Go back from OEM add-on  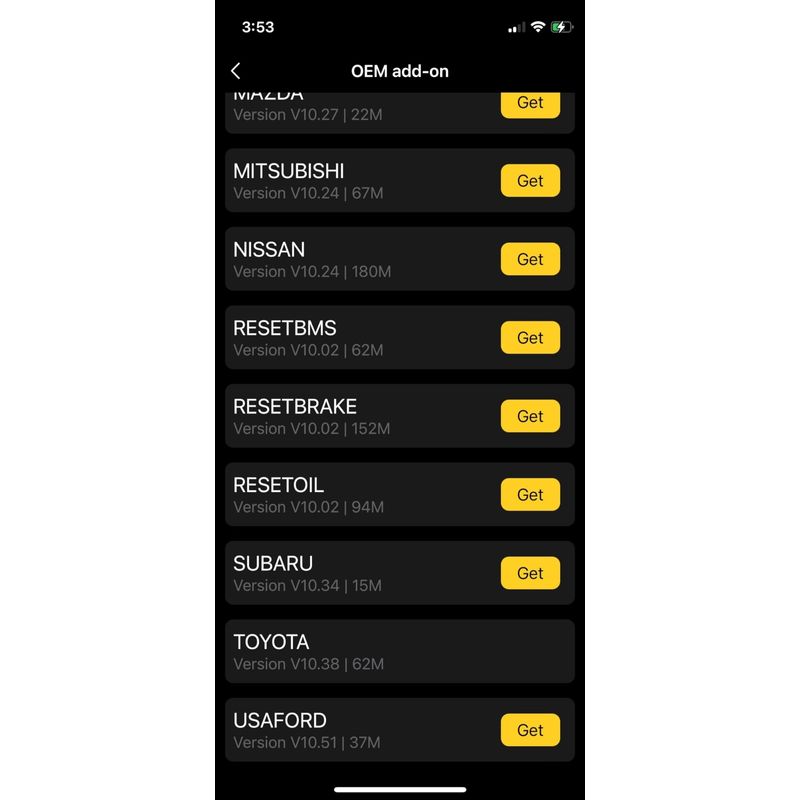[x=236, y=71]
